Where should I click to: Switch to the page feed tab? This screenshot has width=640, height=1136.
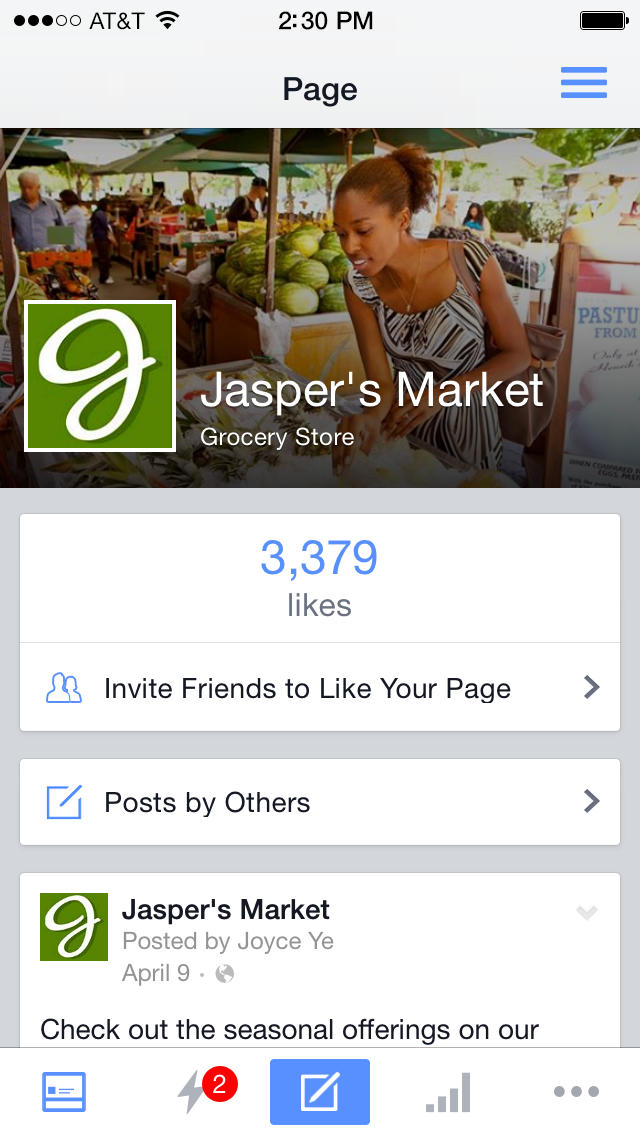click(x=64, y=1092)
